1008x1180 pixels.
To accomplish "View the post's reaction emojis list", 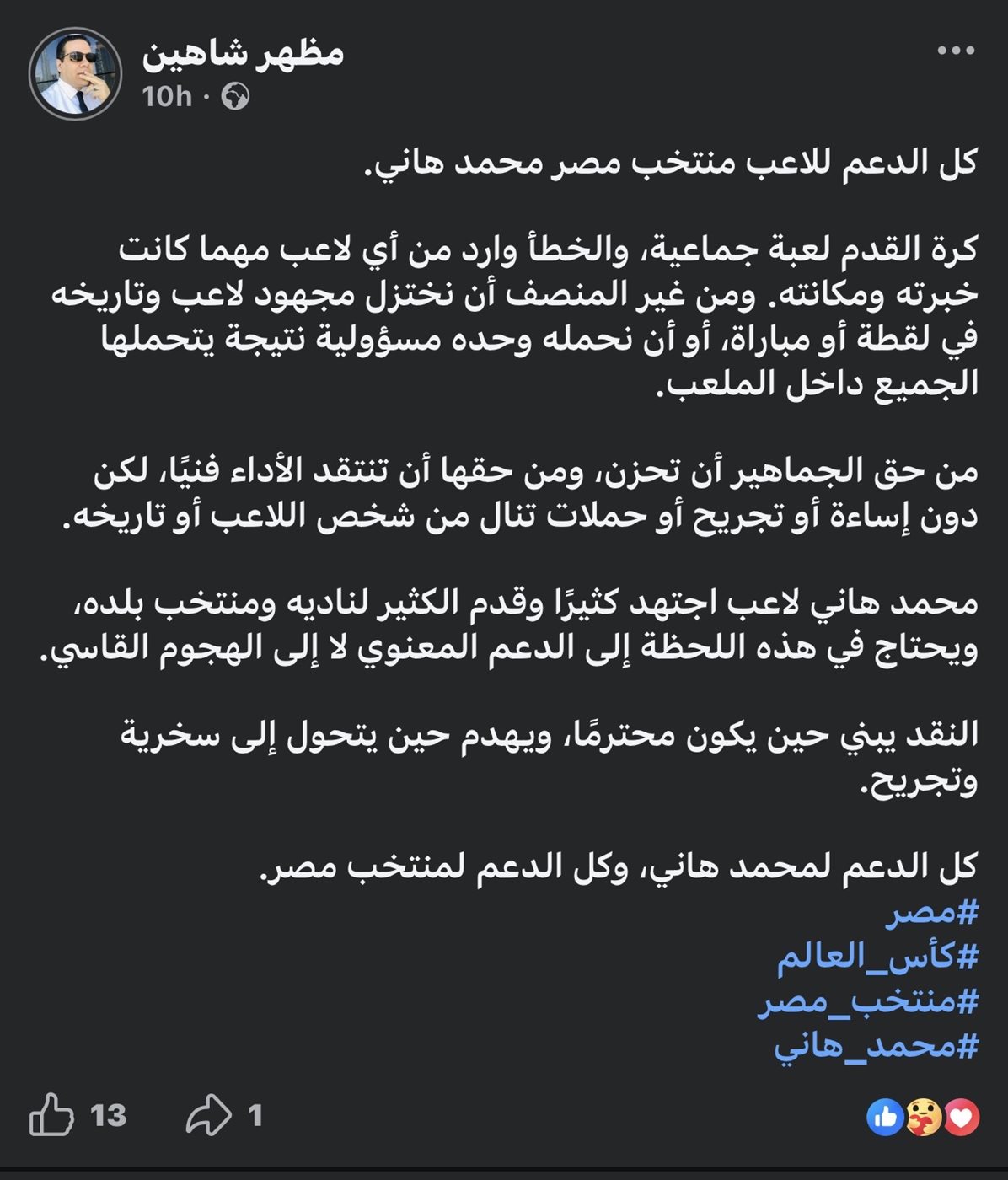I will click(x=924, y=1118).
